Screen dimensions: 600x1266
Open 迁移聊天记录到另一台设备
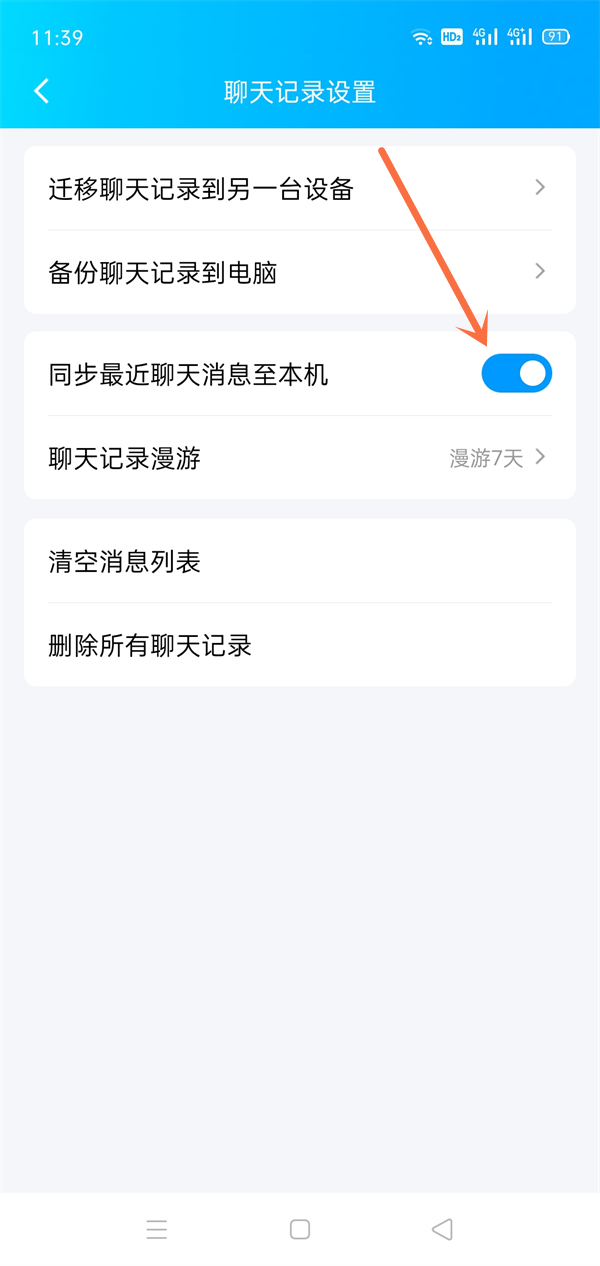[300, 188]
